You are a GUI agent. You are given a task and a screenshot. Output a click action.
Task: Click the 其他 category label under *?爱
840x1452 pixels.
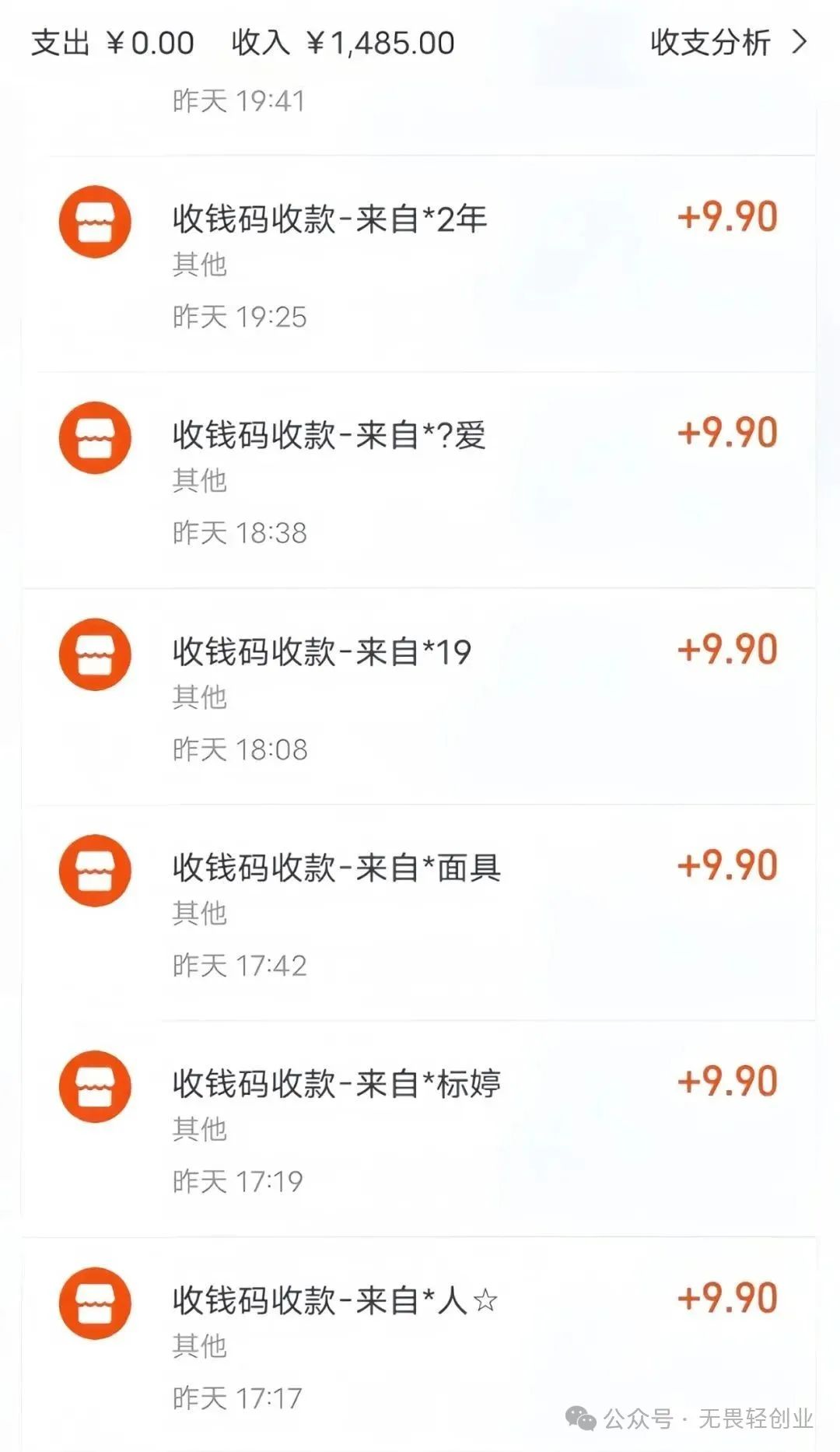201,482
